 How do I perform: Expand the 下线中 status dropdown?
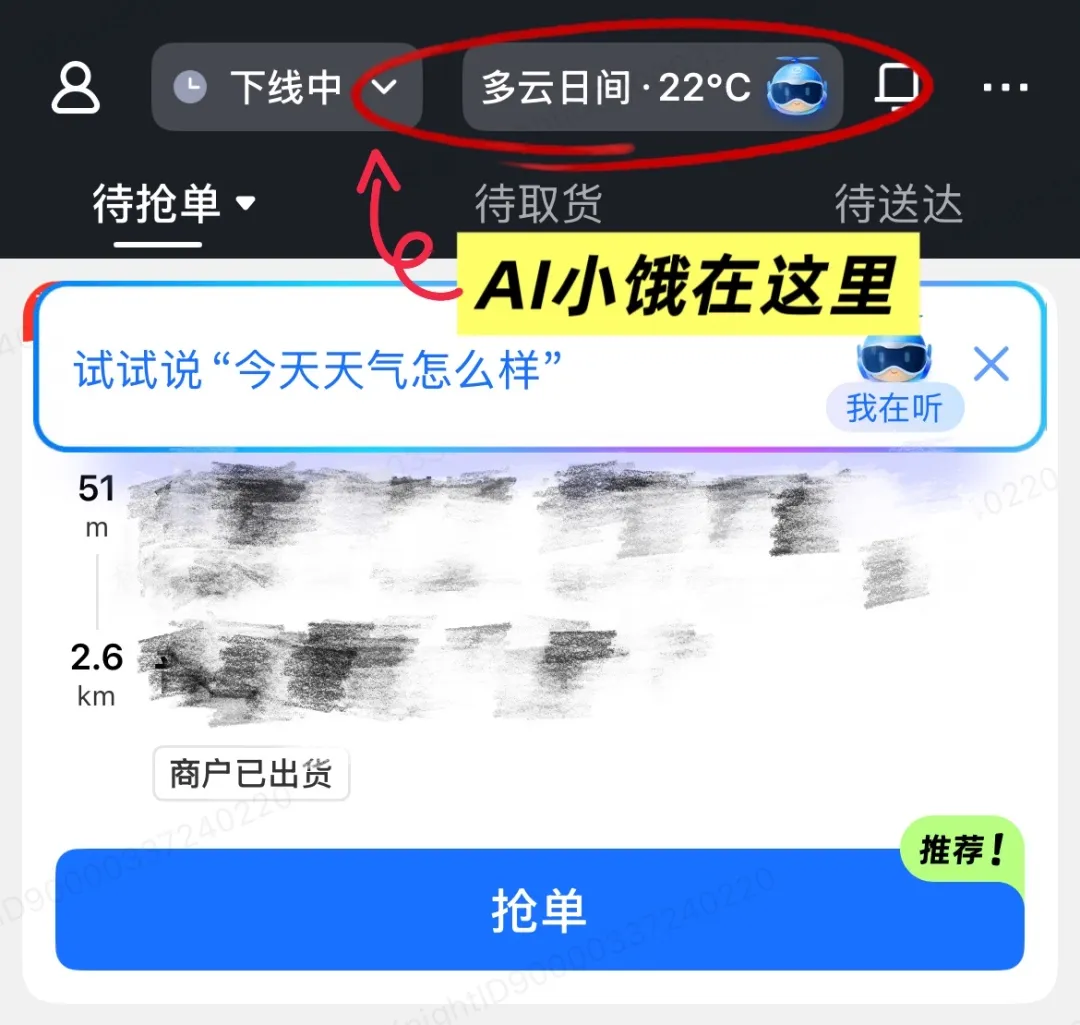(x=286, y=87)
